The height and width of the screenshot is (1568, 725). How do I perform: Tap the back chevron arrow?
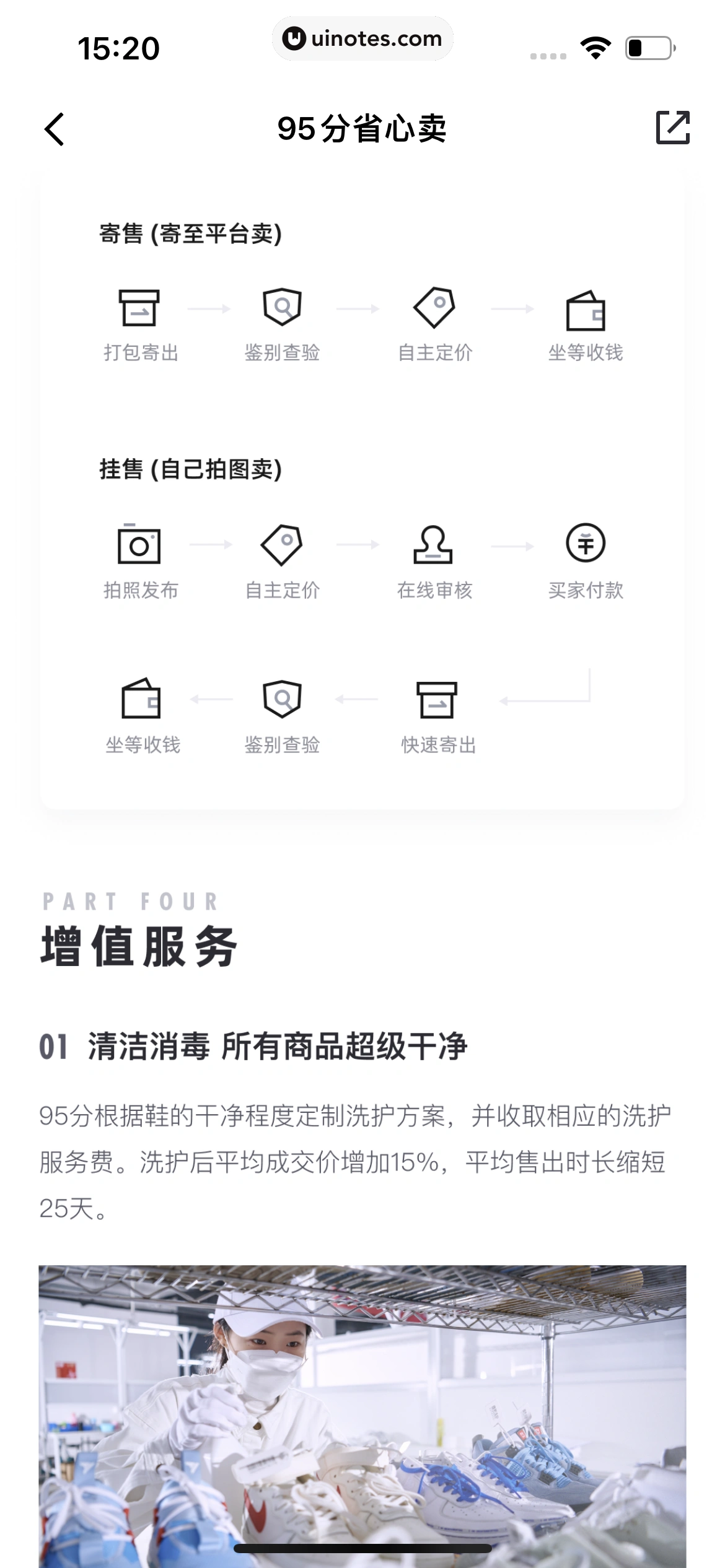pos(55,129)
